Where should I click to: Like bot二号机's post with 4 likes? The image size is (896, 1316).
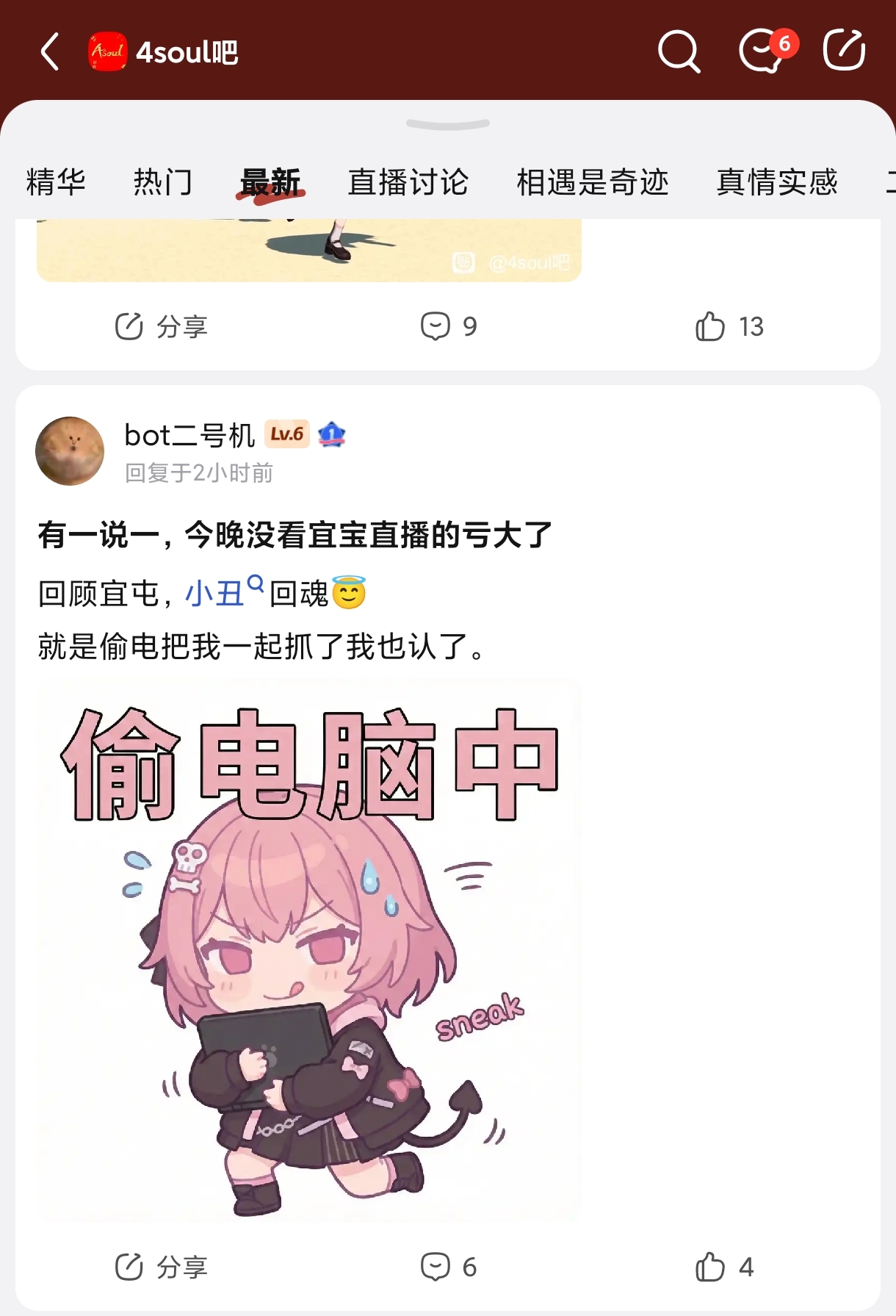[724, 1267]
